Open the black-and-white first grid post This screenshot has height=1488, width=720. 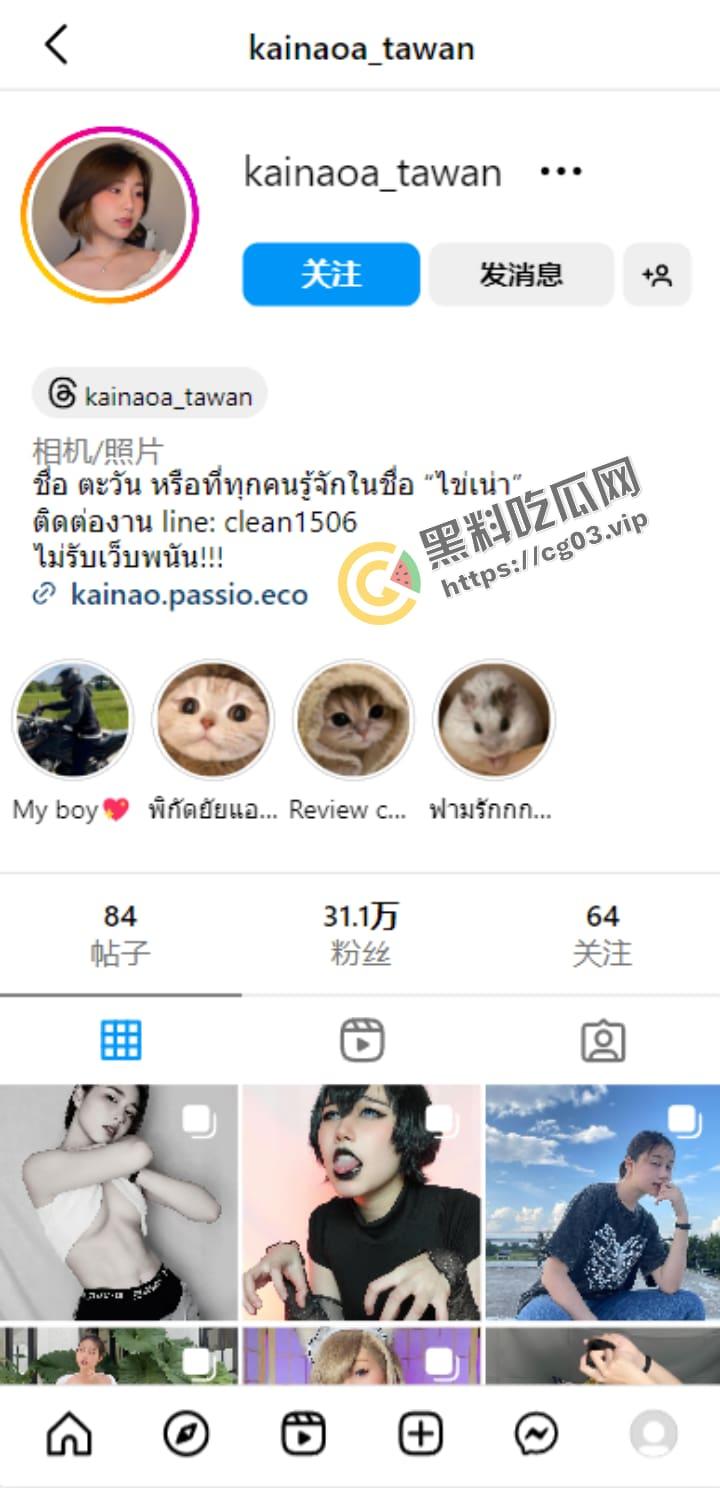(119, 1202)
